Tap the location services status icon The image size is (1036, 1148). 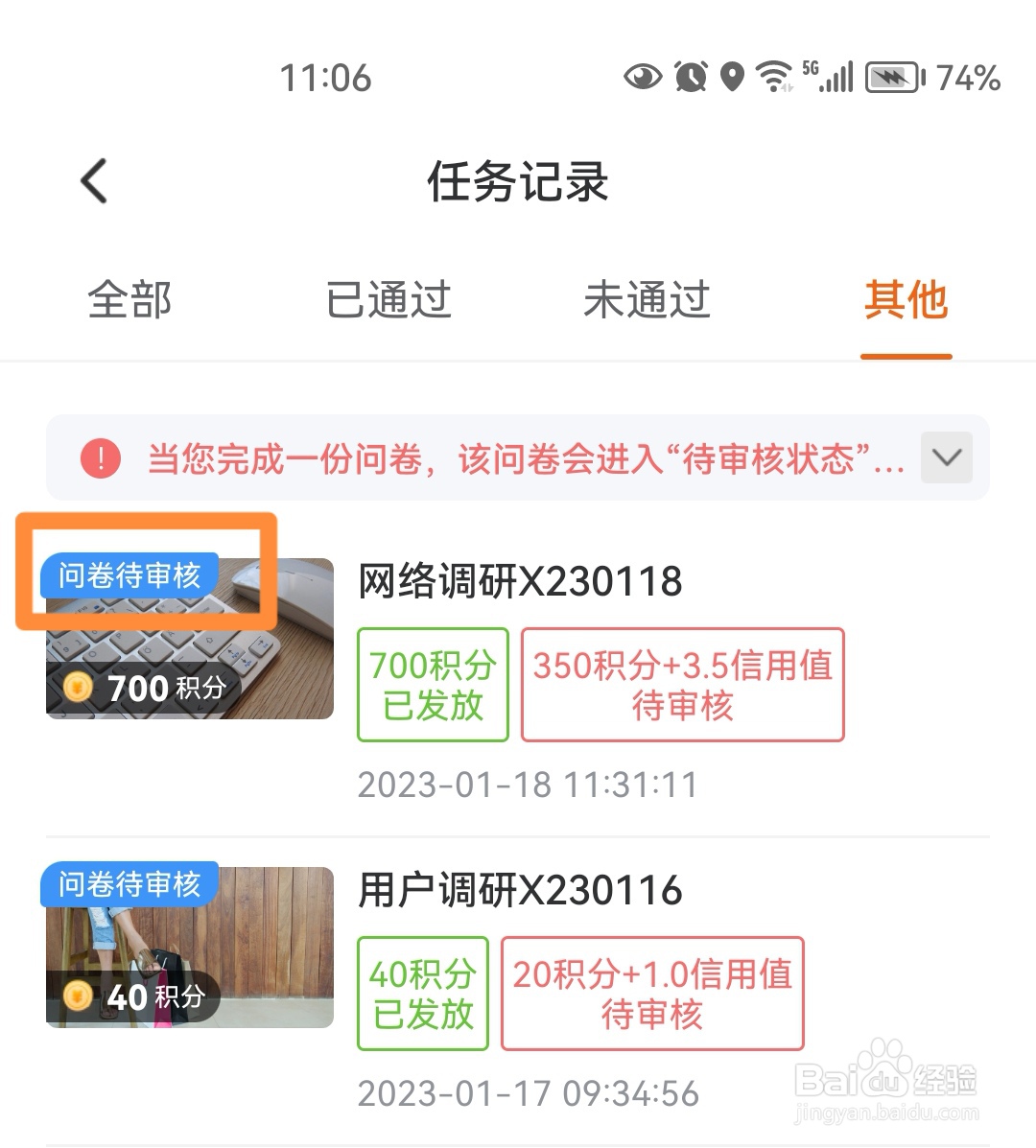733,77
